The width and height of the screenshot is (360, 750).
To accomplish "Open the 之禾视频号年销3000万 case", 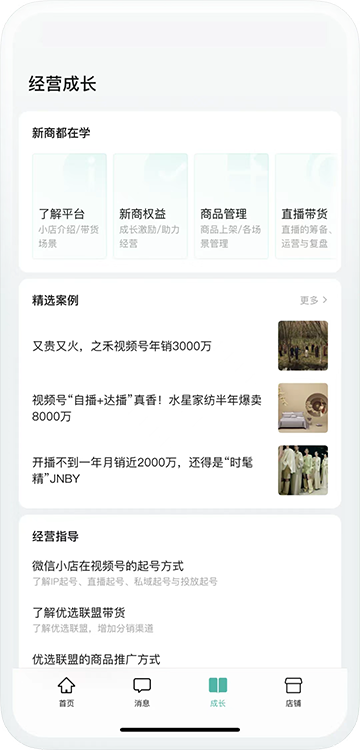I will click(180, 346).
